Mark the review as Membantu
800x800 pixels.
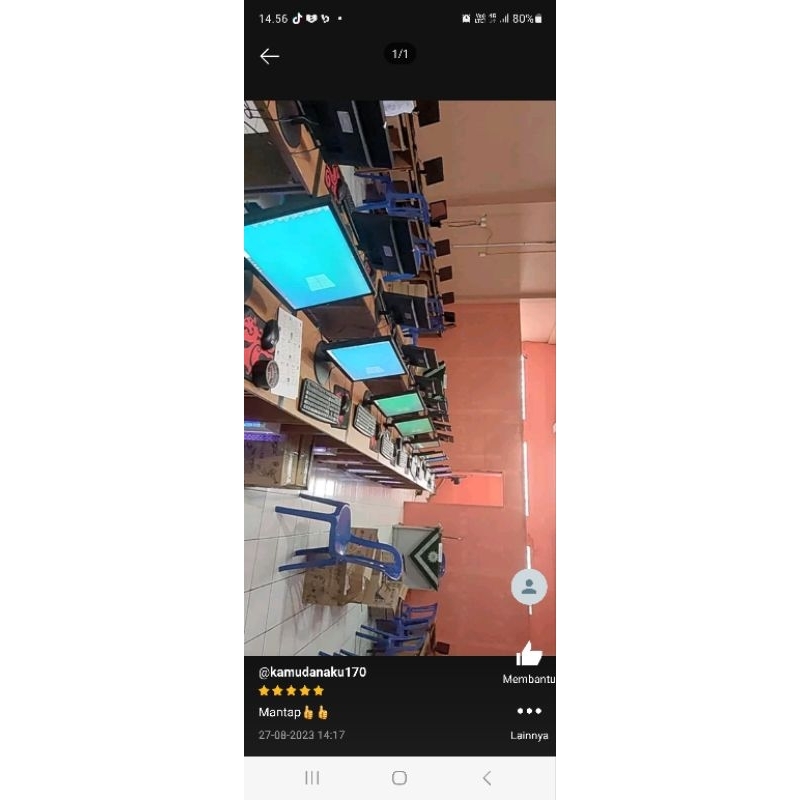(528, 656)
